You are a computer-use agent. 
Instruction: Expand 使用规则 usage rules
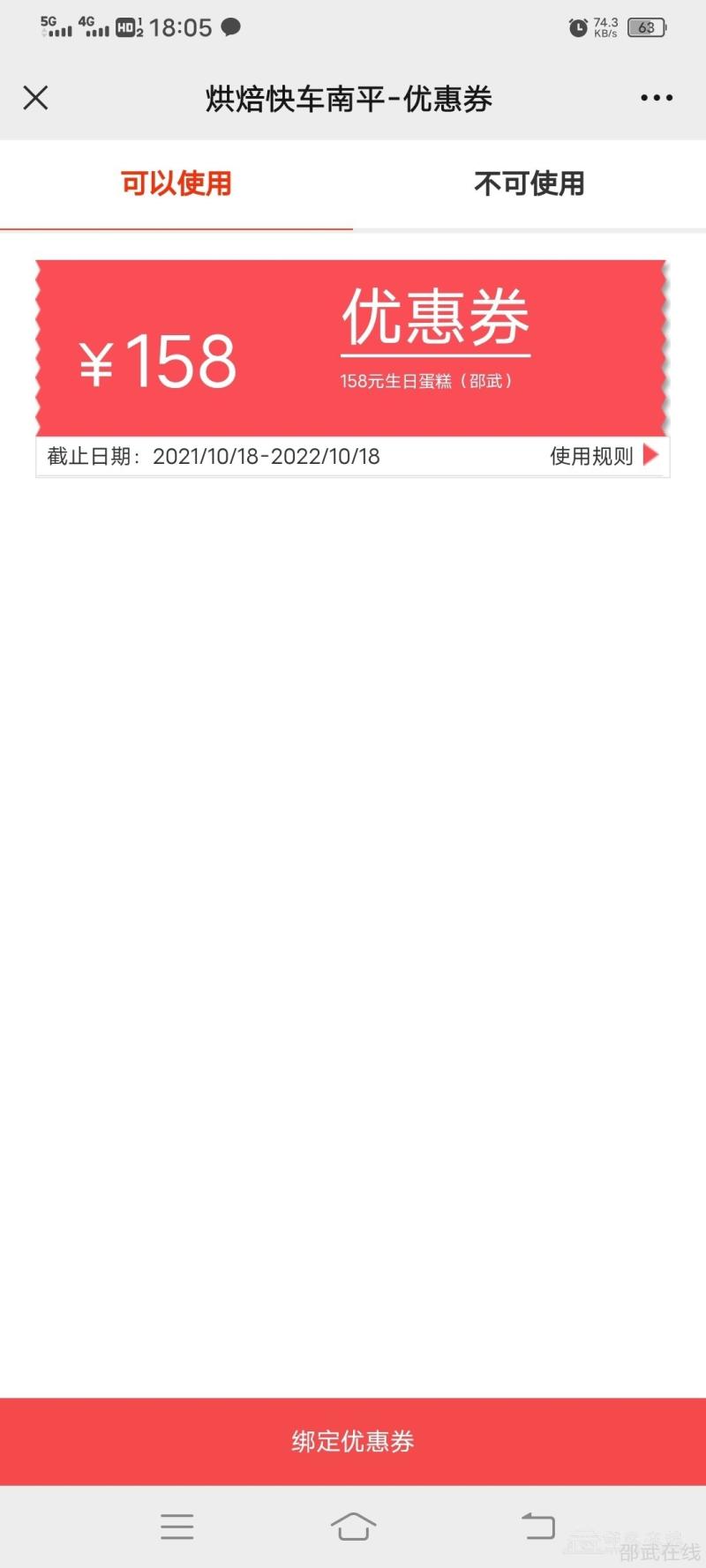(603, 456)
